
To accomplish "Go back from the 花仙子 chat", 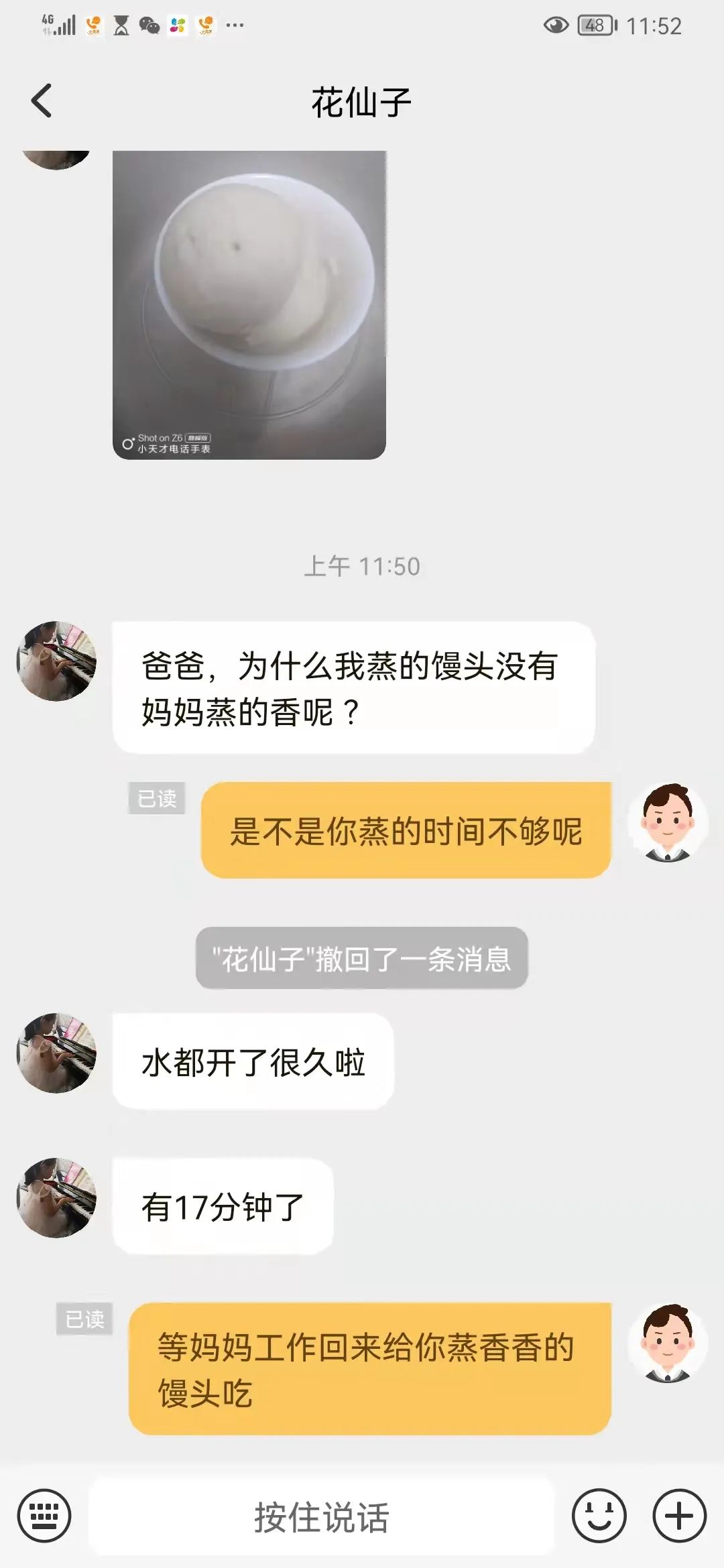I will pos(42,101).
